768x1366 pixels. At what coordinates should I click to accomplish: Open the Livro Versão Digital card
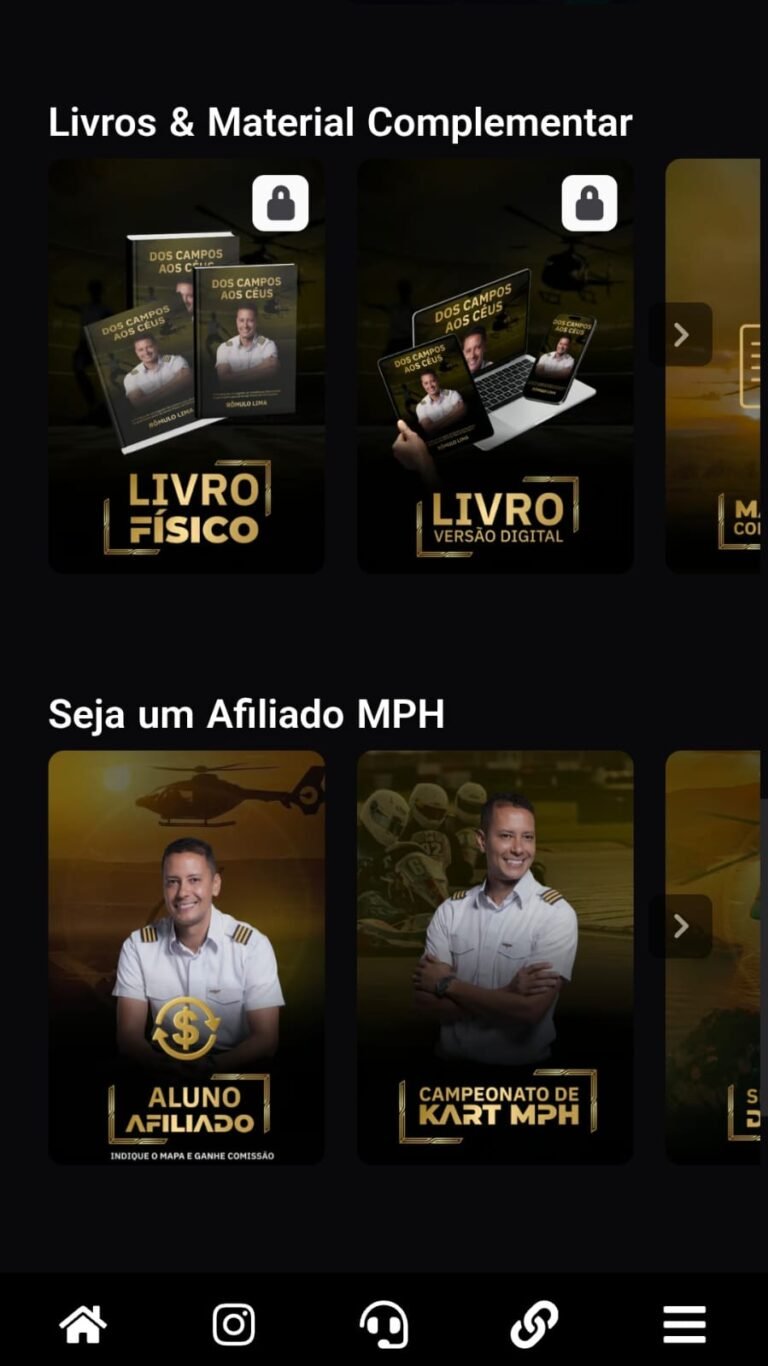(495, 366)
